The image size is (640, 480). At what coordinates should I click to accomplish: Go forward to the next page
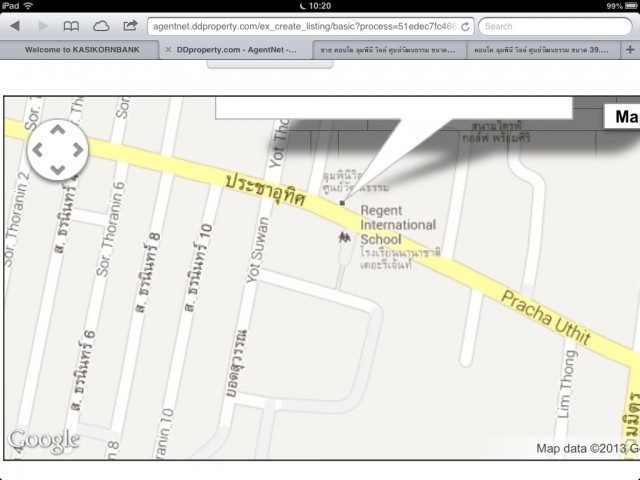[x=43, y=26]
